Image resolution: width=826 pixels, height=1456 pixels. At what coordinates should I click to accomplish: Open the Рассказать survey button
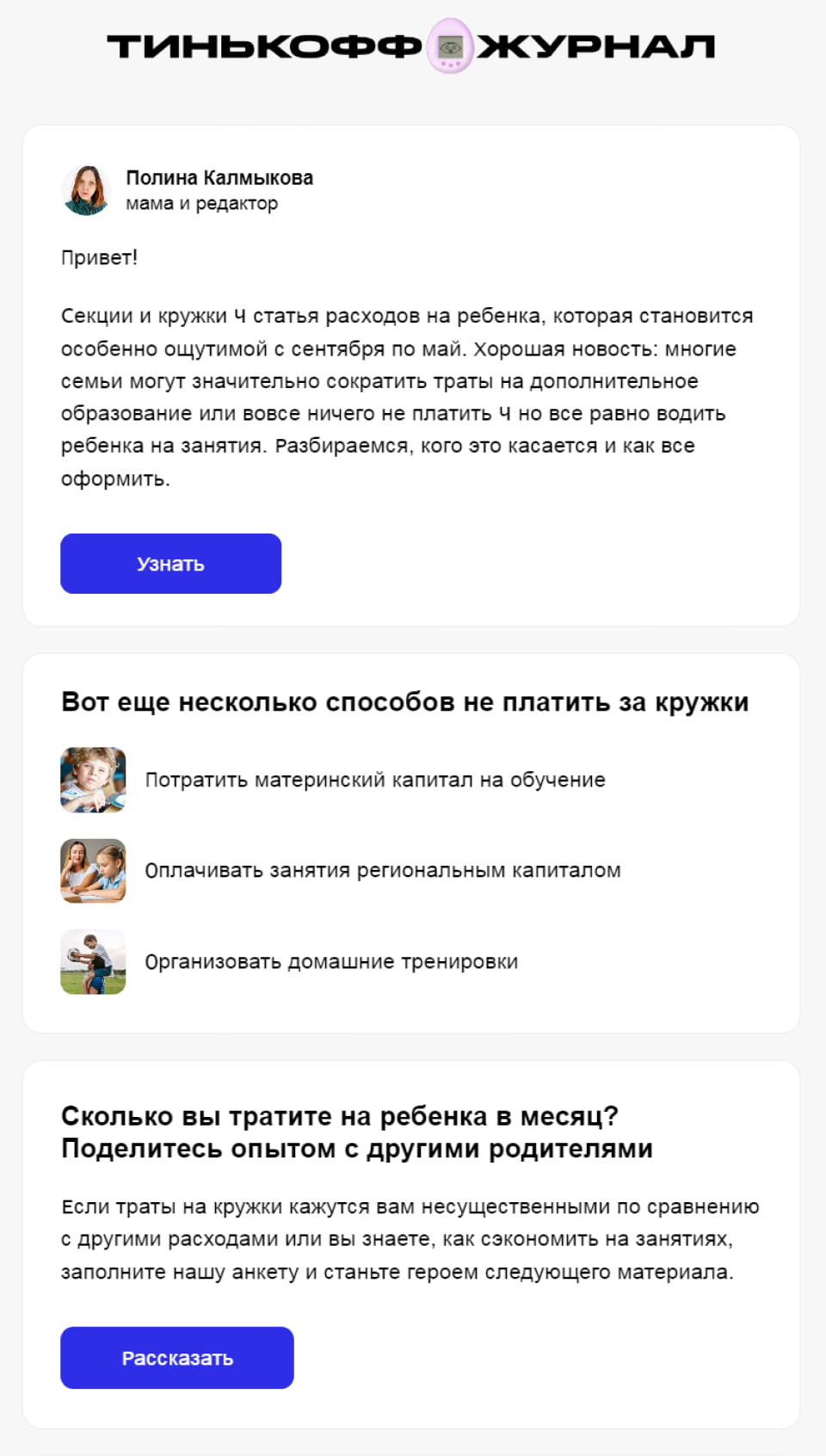click(176, 1357)
